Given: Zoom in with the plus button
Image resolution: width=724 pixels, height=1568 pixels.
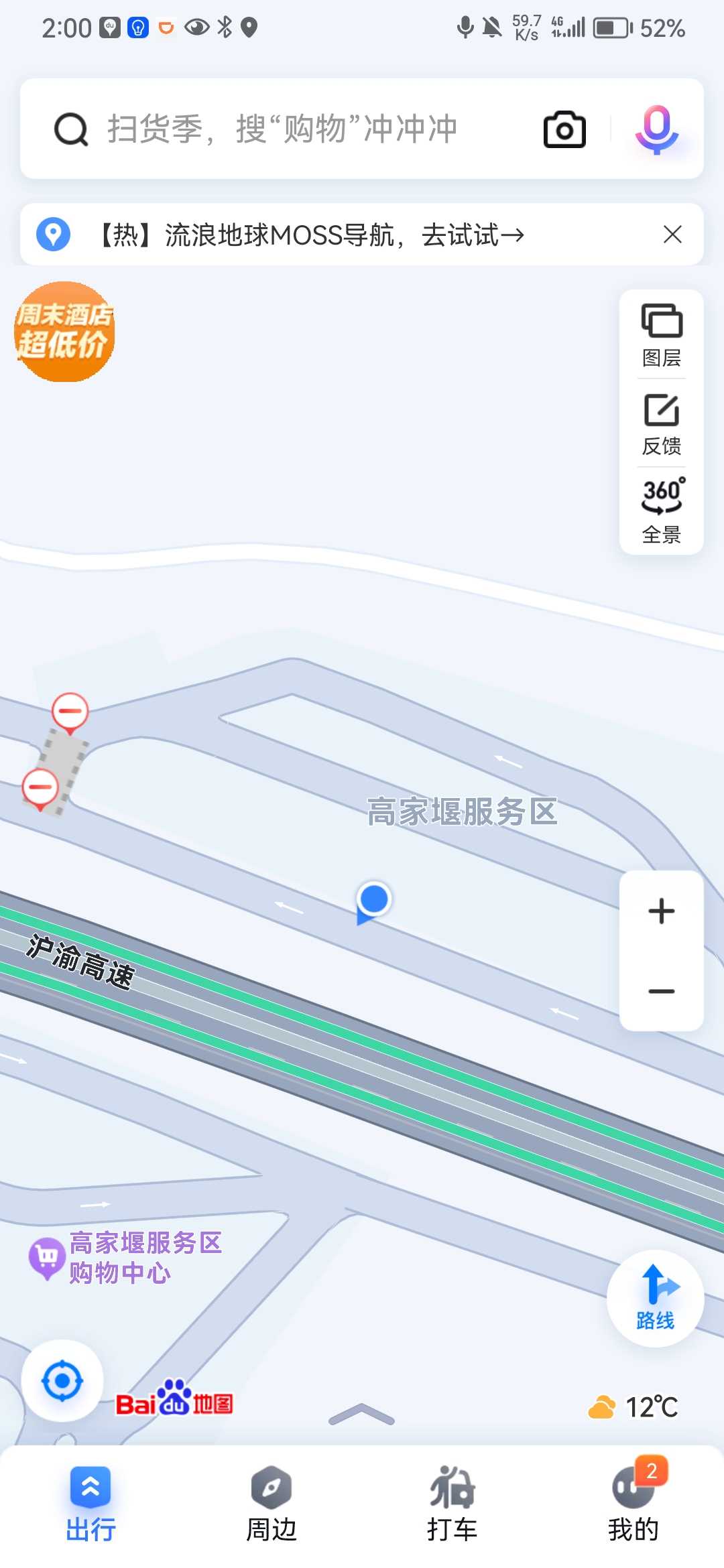Looking at the screenshot, I should [662, 911].
